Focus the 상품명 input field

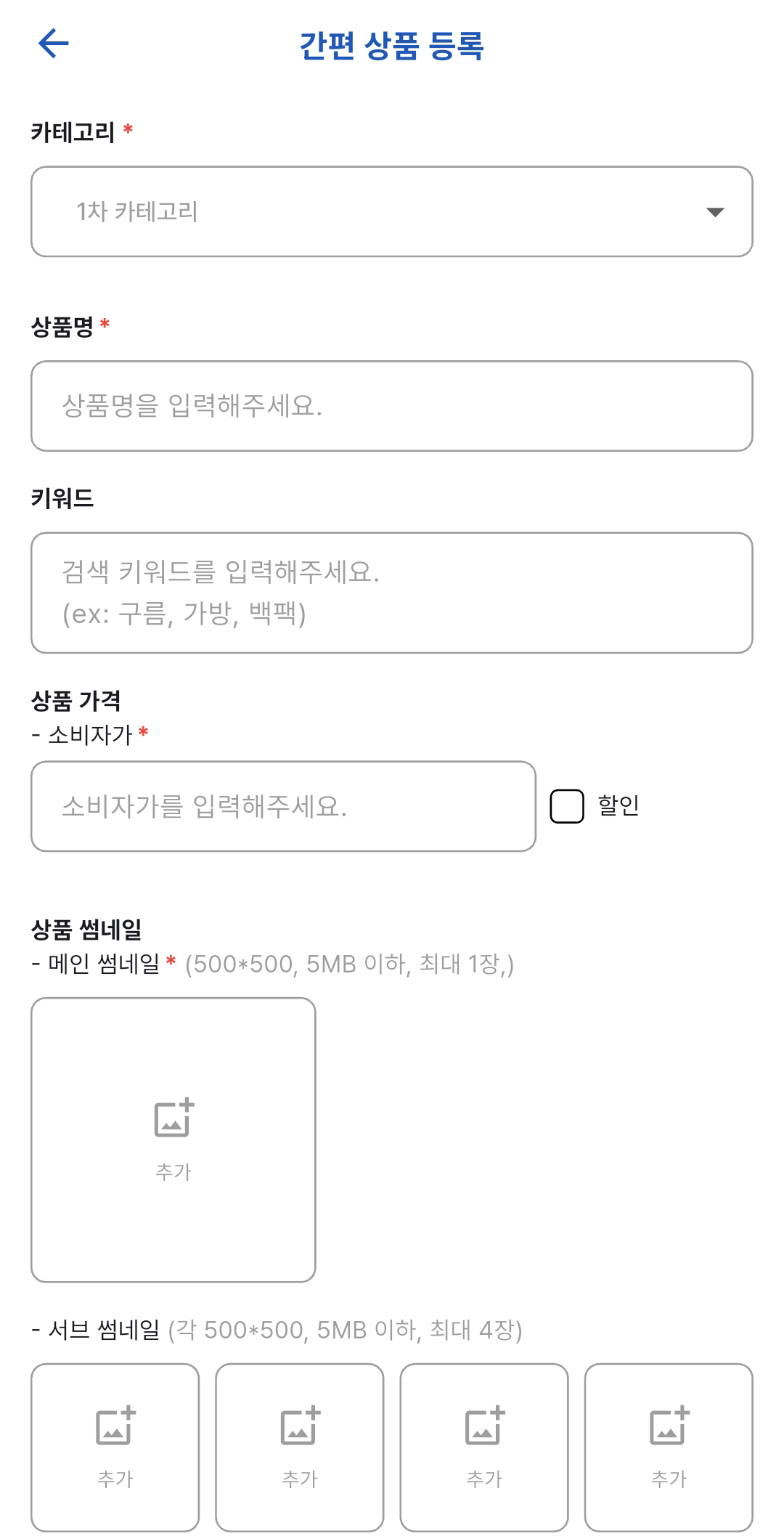tap(391, 406)
